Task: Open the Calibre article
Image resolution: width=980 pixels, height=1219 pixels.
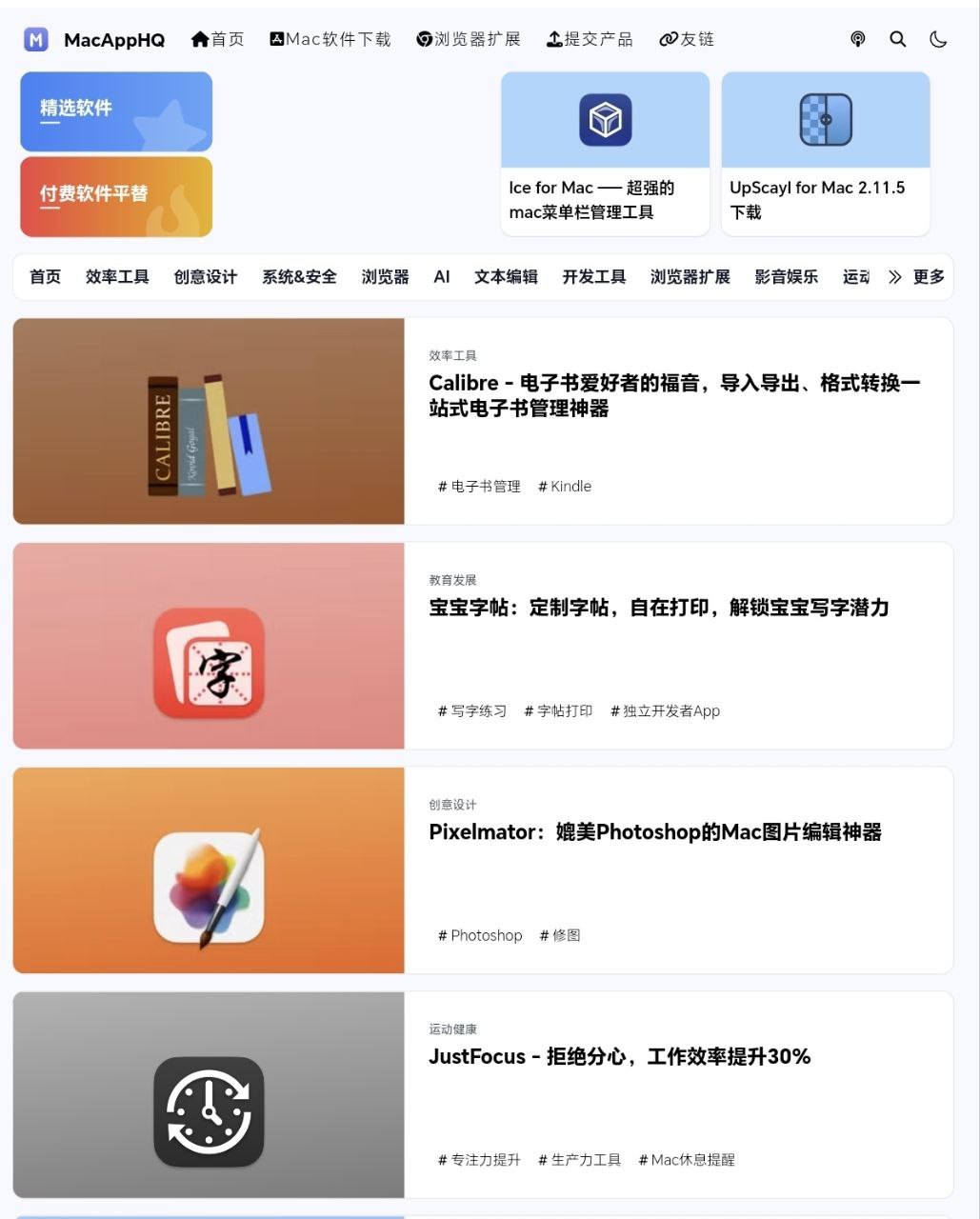Action: point(674,395)
